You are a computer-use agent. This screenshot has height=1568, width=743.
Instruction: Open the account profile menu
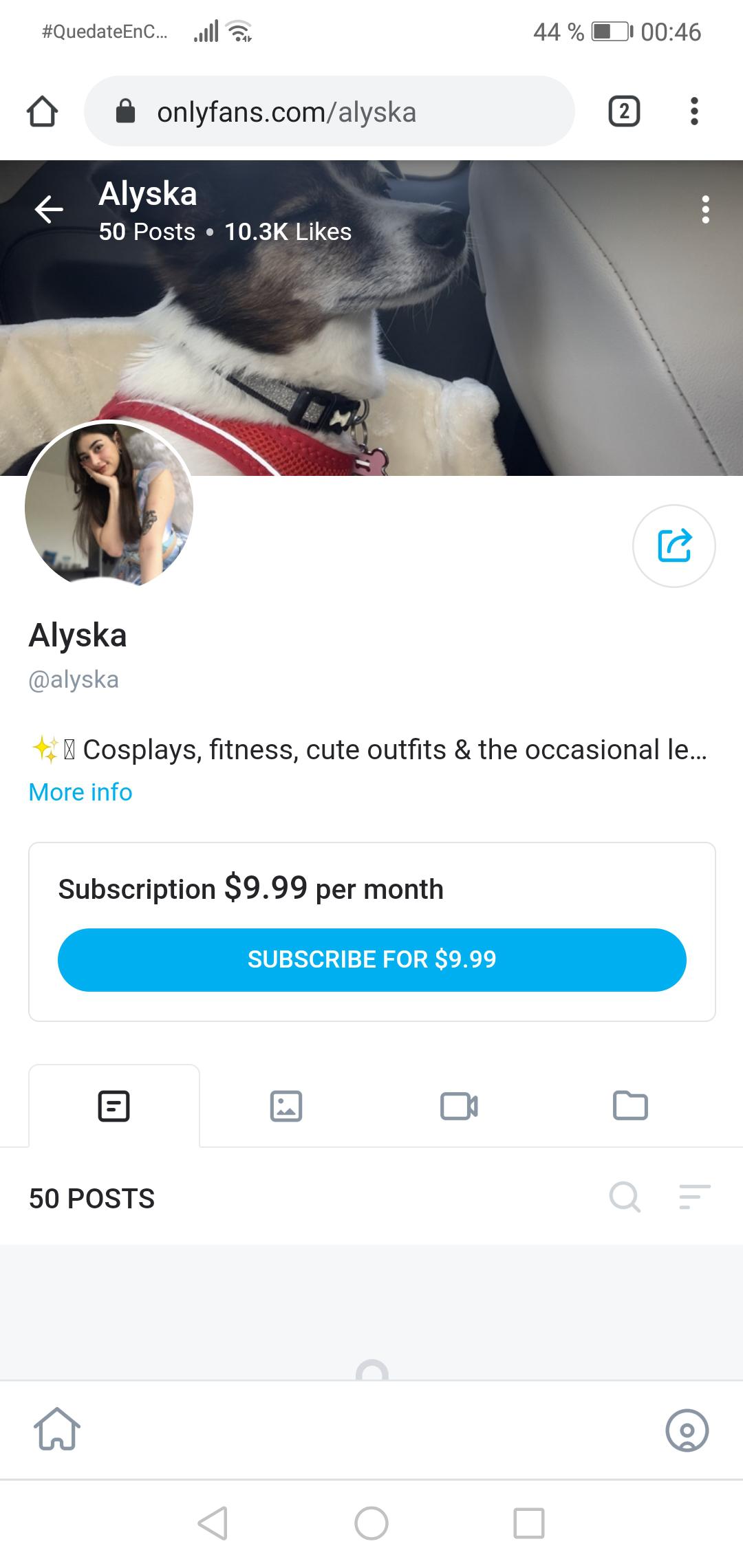tap(687, 1430)
